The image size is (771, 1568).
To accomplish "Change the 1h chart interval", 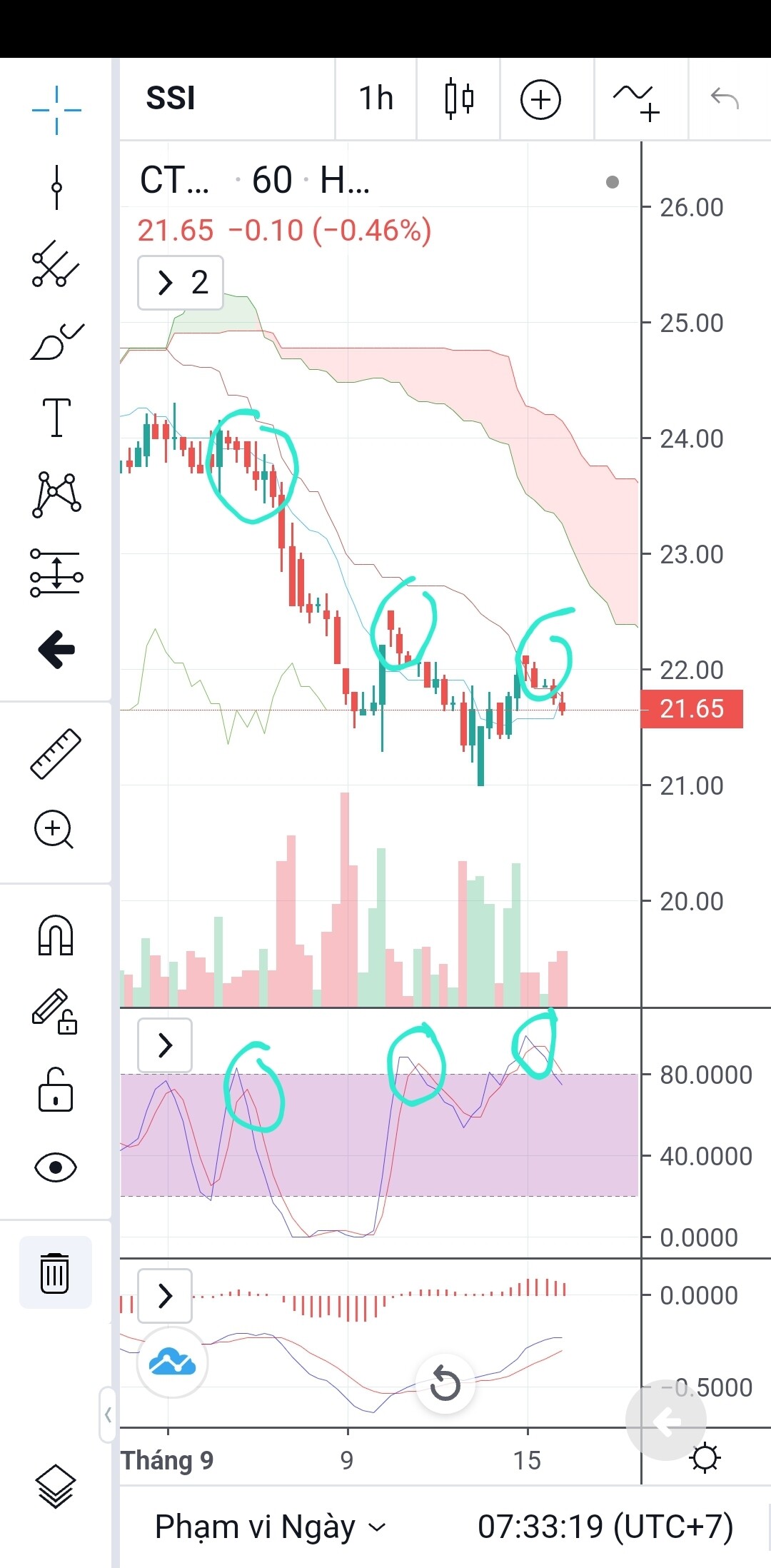I will [x=376, y=99].
